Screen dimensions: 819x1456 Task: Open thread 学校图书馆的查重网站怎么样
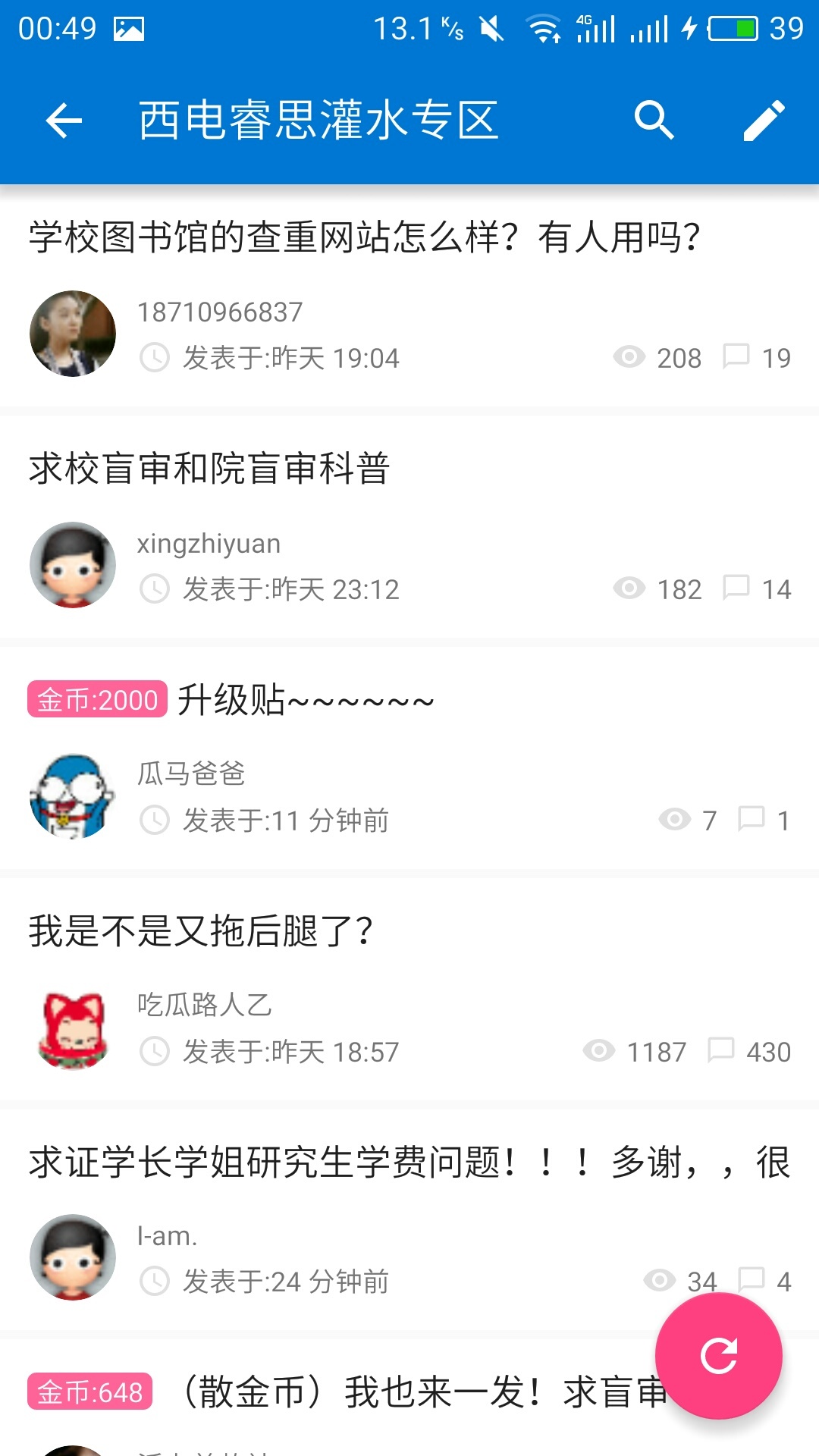(364, 237)
